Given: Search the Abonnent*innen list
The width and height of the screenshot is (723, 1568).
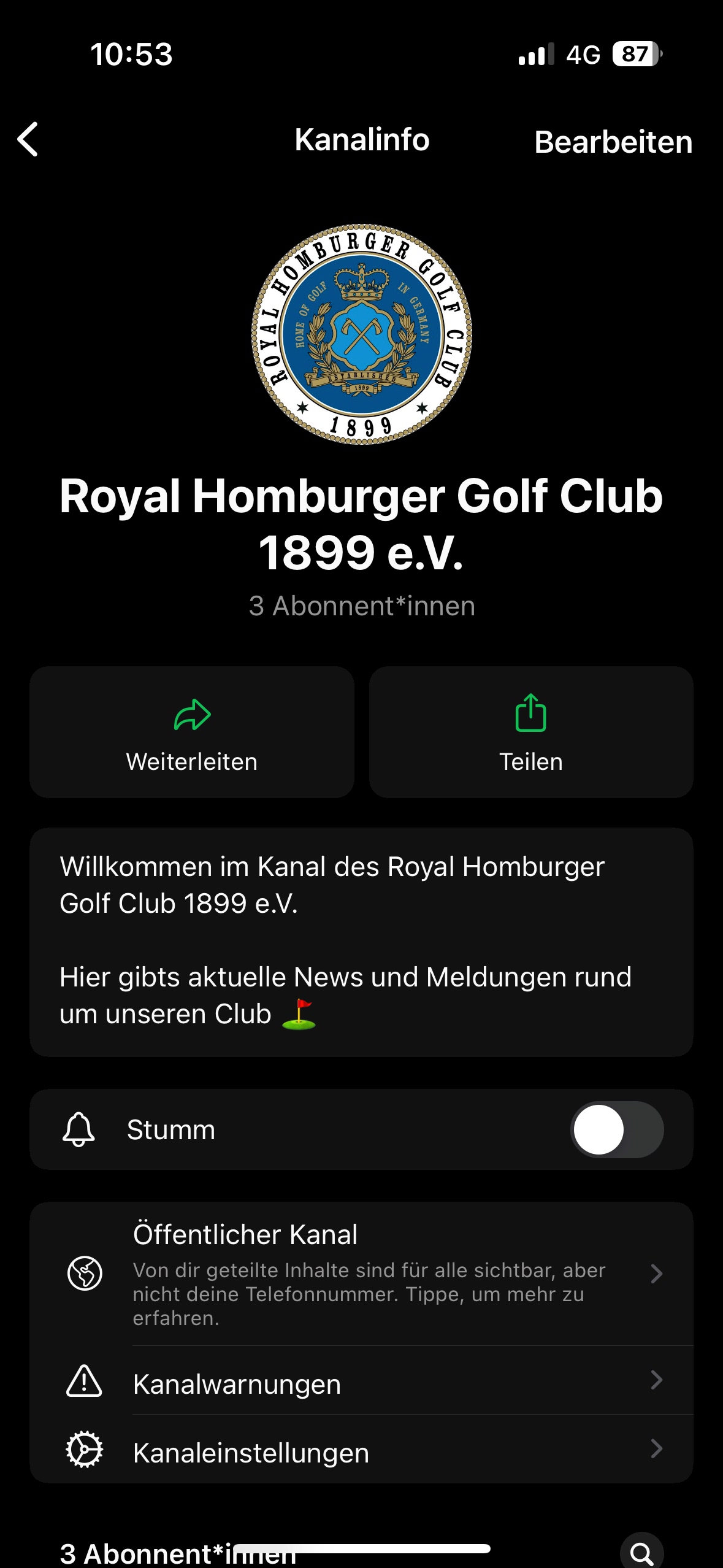Looking at the screenshot, I should (641, 1552).
